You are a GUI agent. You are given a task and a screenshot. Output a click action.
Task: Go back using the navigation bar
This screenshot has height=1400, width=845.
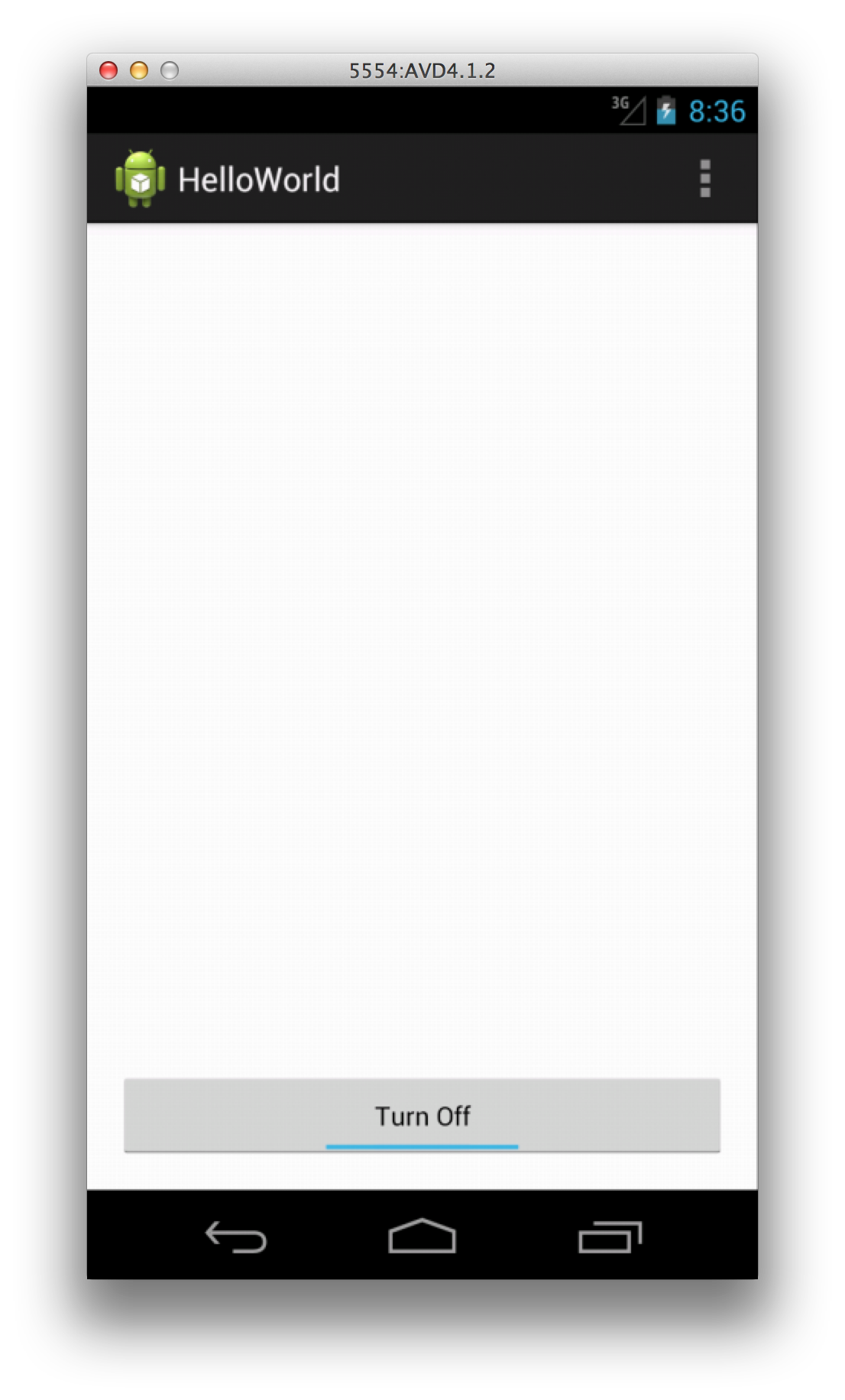pyautogui.click(x=236, y=1236)
